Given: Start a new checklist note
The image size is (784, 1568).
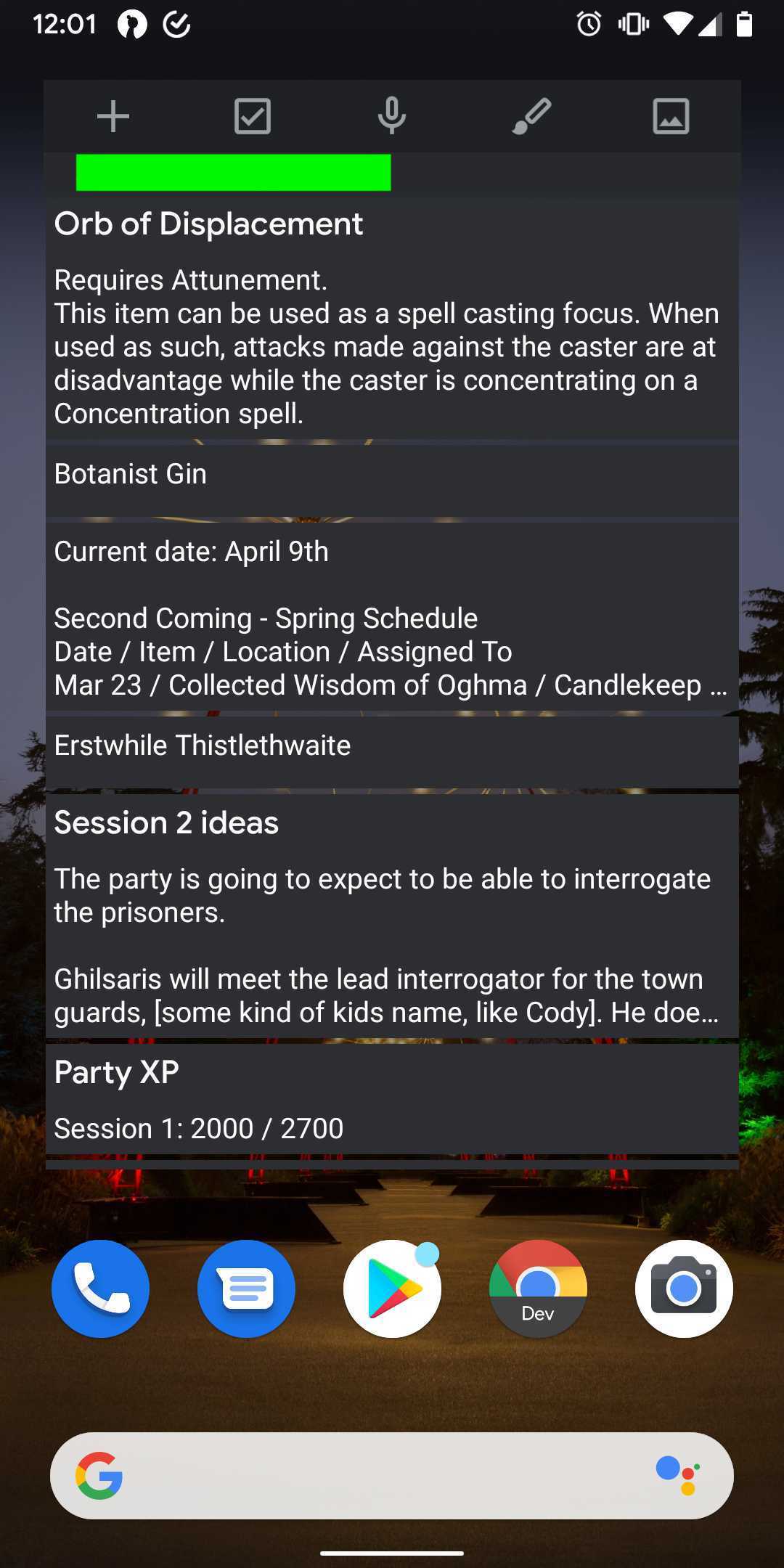Looking at the screenshot, I should coord(252,116).
